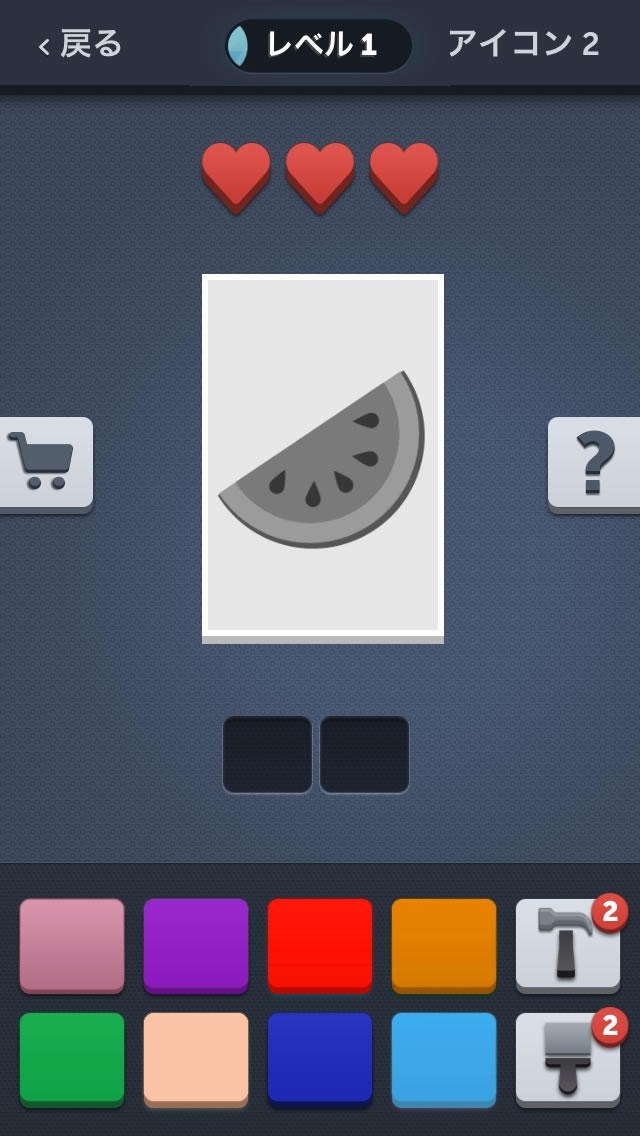Use the paintbrush hint tool
The width and height of the screenshot is (640, 1136).
point(566,1058)
